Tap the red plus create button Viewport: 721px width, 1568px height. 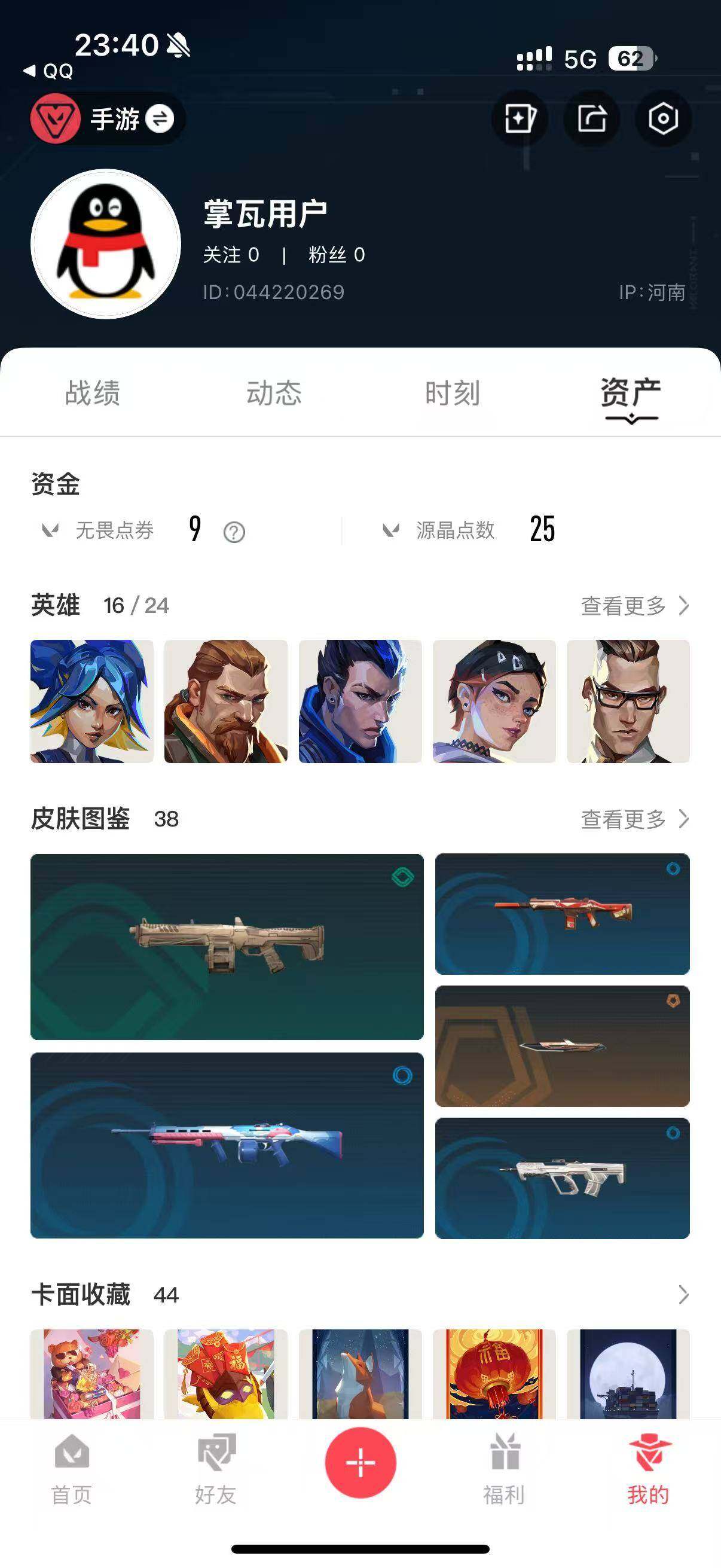click(x=360, y=1463)
